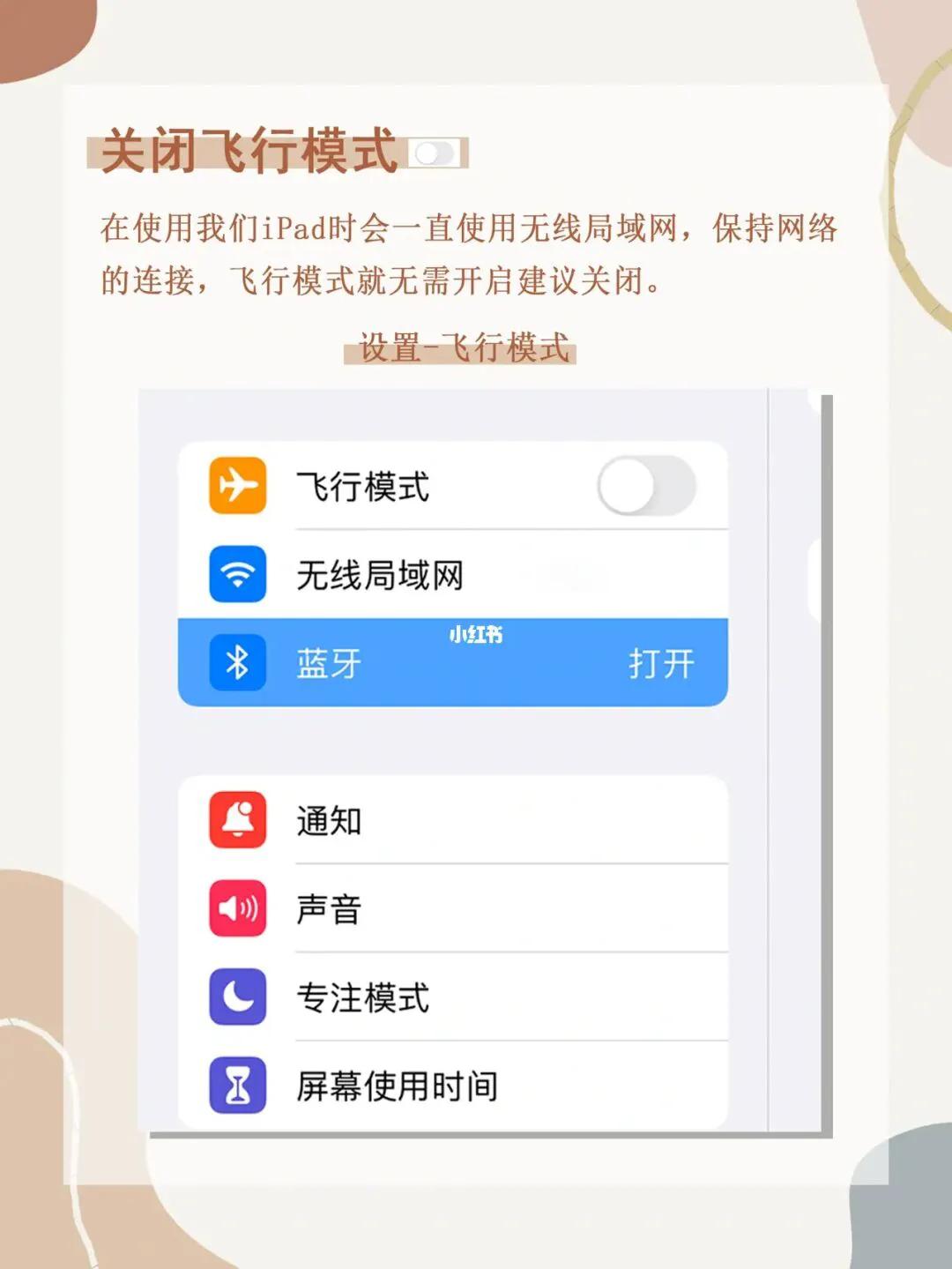952x1269 pixels.
Task: Click the WLAN Wi-Fi icon
Action: [x=236, y=574]
